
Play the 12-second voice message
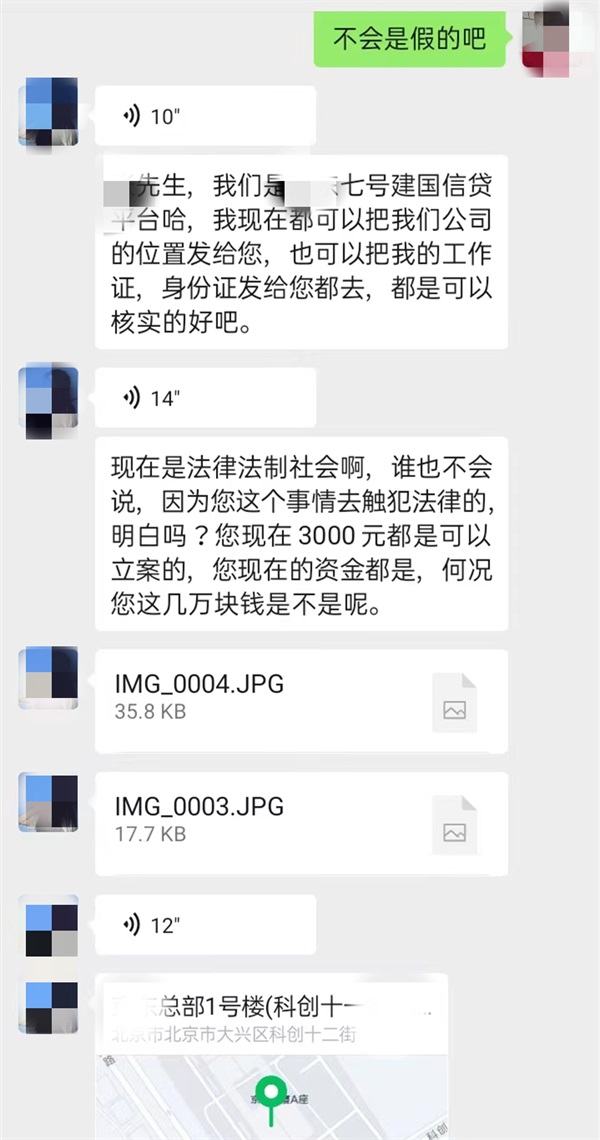click(205, 925)
